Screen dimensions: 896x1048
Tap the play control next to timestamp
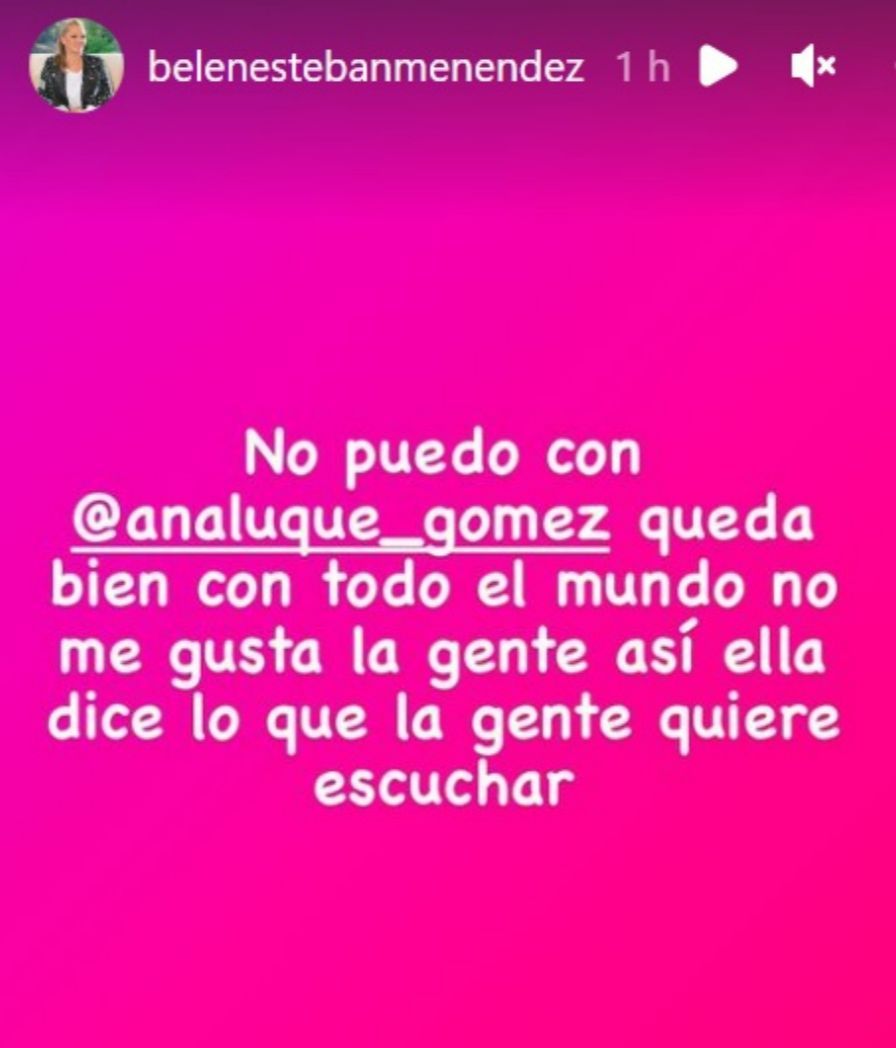tap(716, 66)
